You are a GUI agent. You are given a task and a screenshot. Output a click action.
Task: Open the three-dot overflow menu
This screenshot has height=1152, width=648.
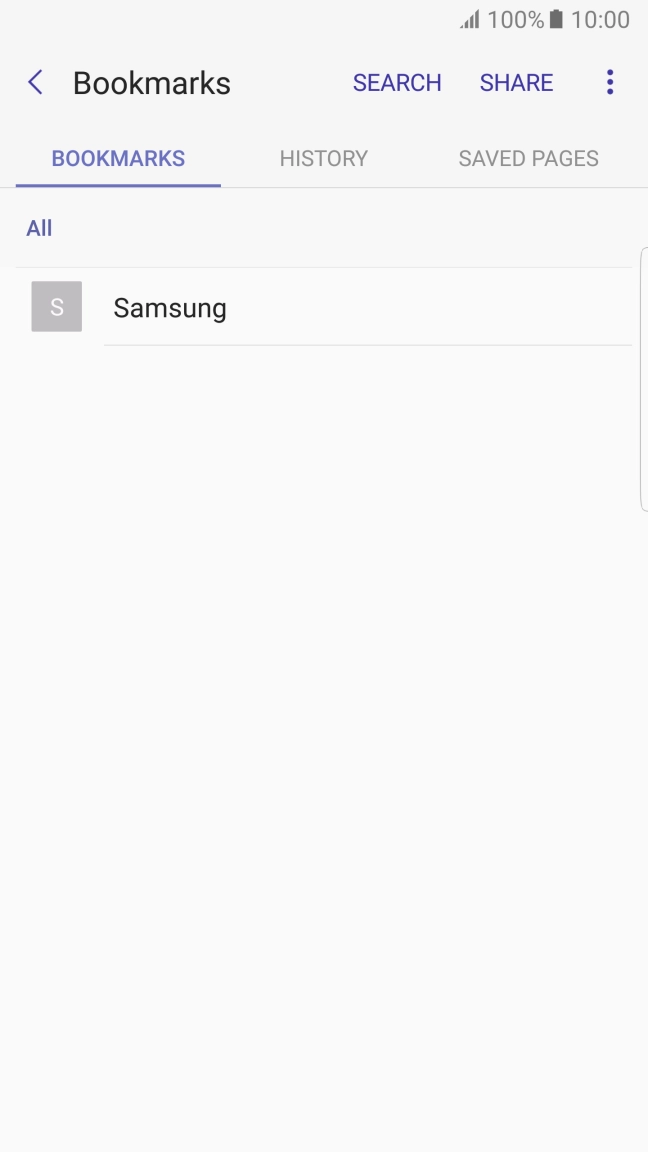(610, 82)
